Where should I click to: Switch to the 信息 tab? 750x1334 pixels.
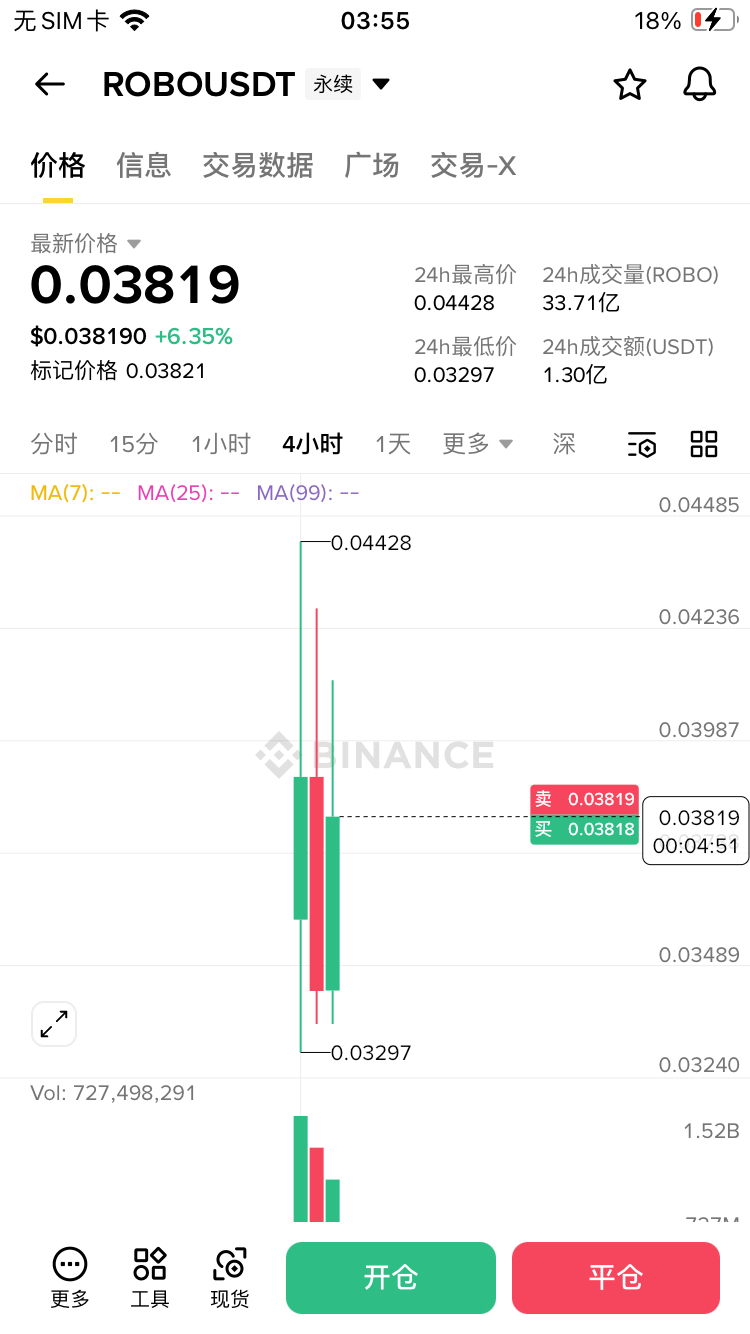pyautogui.click(x=143, y=165)
